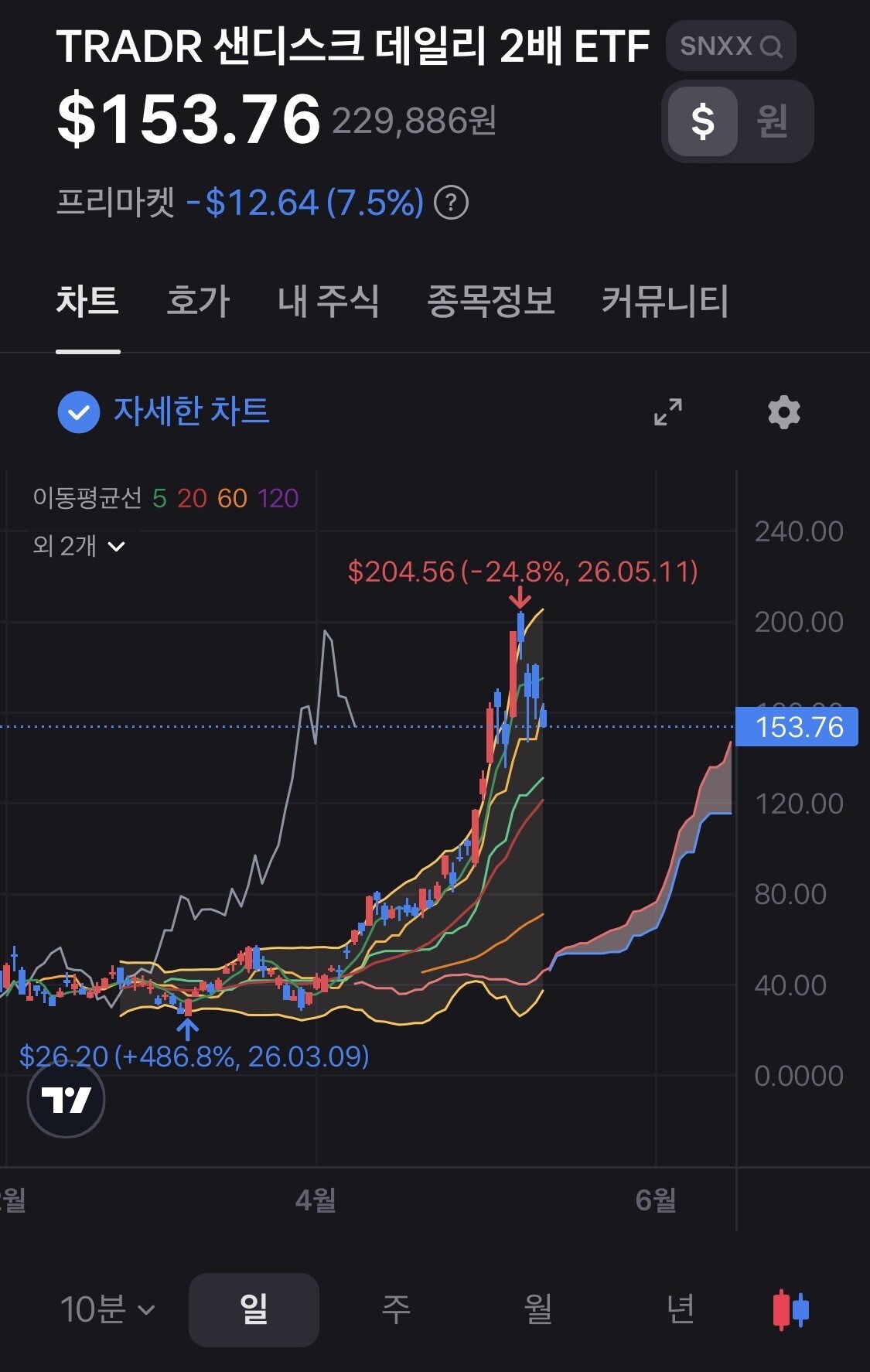
Task: Open the 내 주식 tab
Action: 329,301
